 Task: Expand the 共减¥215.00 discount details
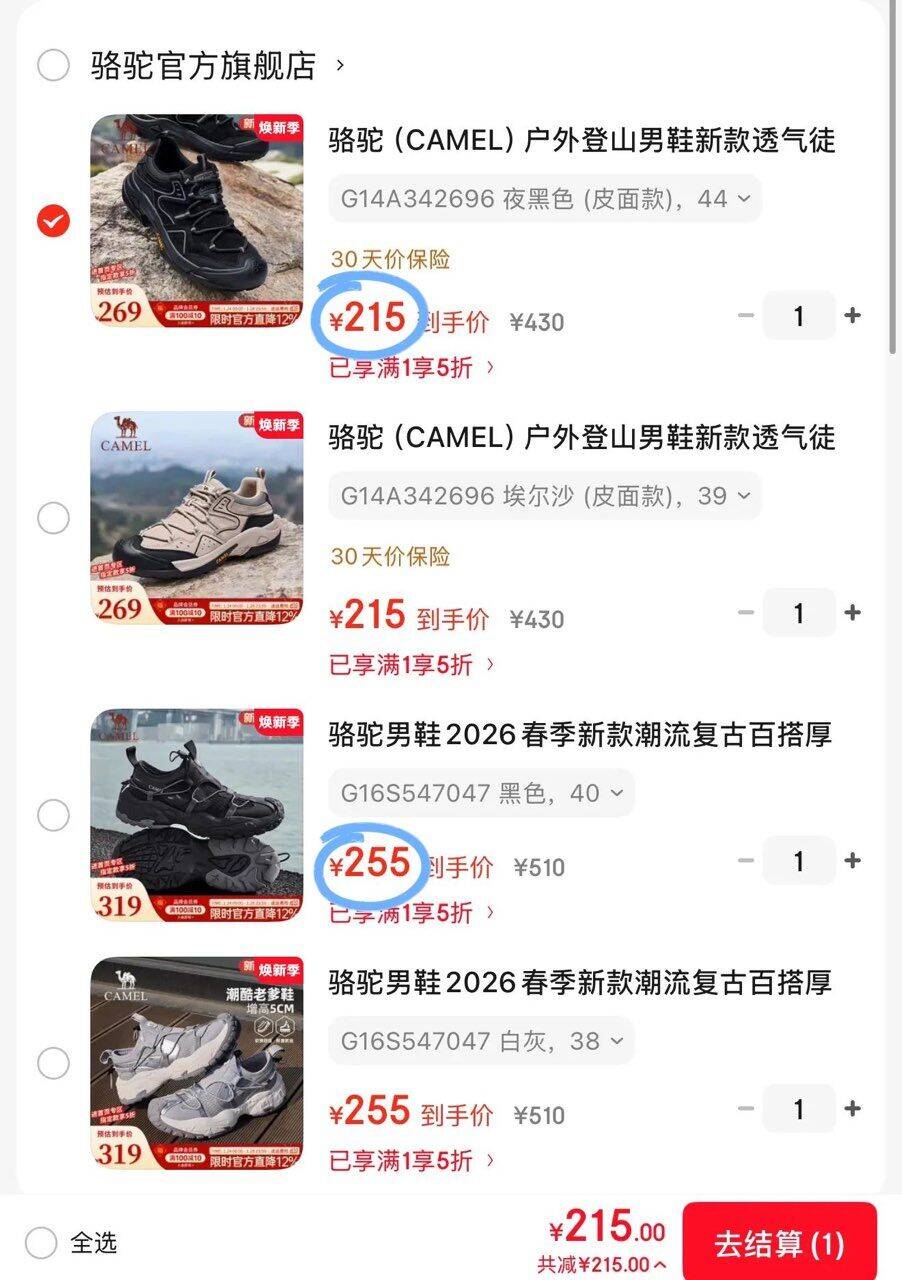(602, 1265)
